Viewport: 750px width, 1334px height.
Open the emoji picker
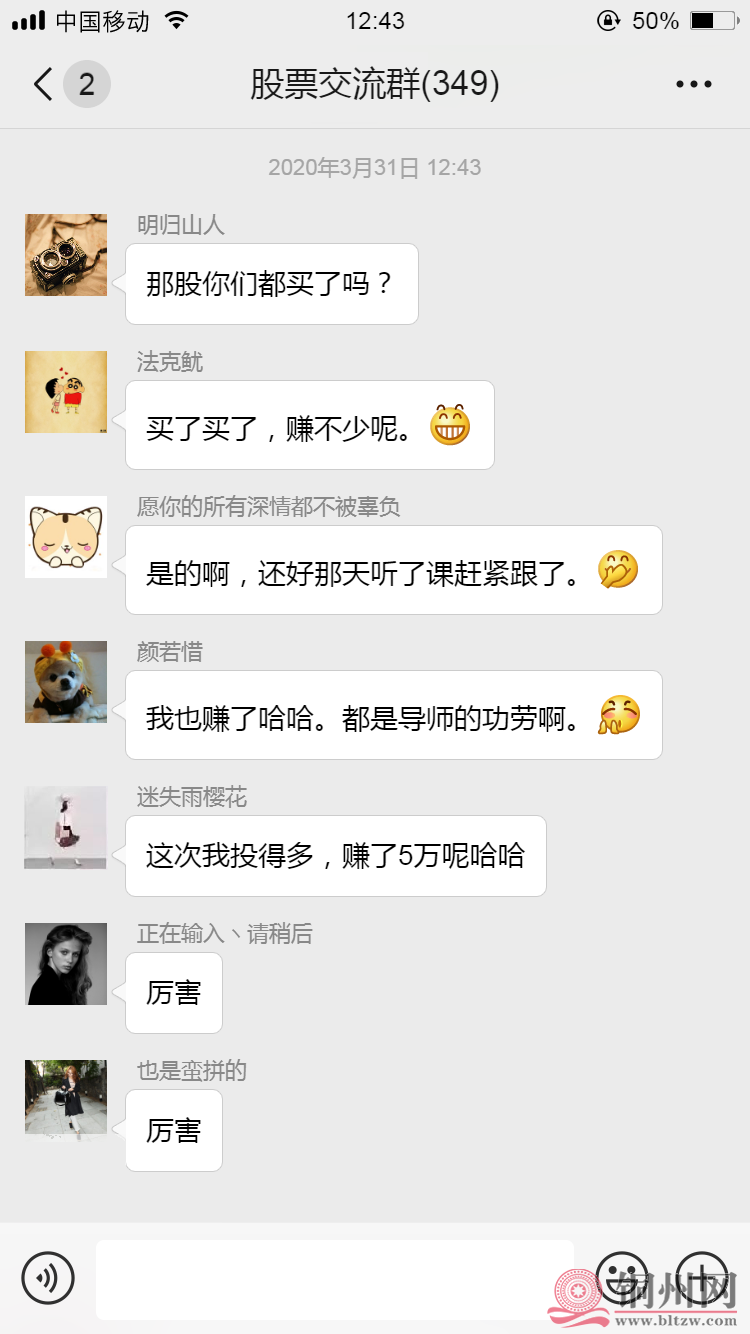[622, 1277]
